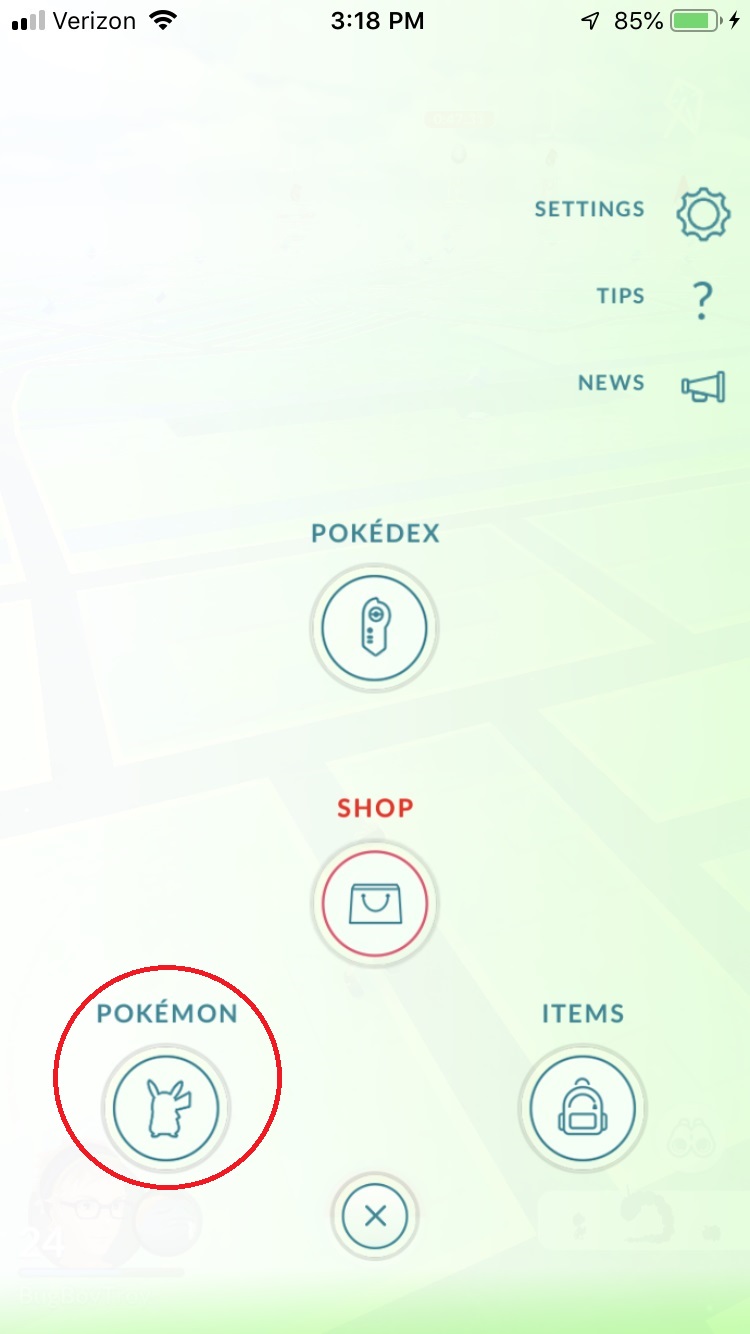This screenshot has height=1334, width=750.
Task: View the Tips help section
Action: tap(703, 298)
